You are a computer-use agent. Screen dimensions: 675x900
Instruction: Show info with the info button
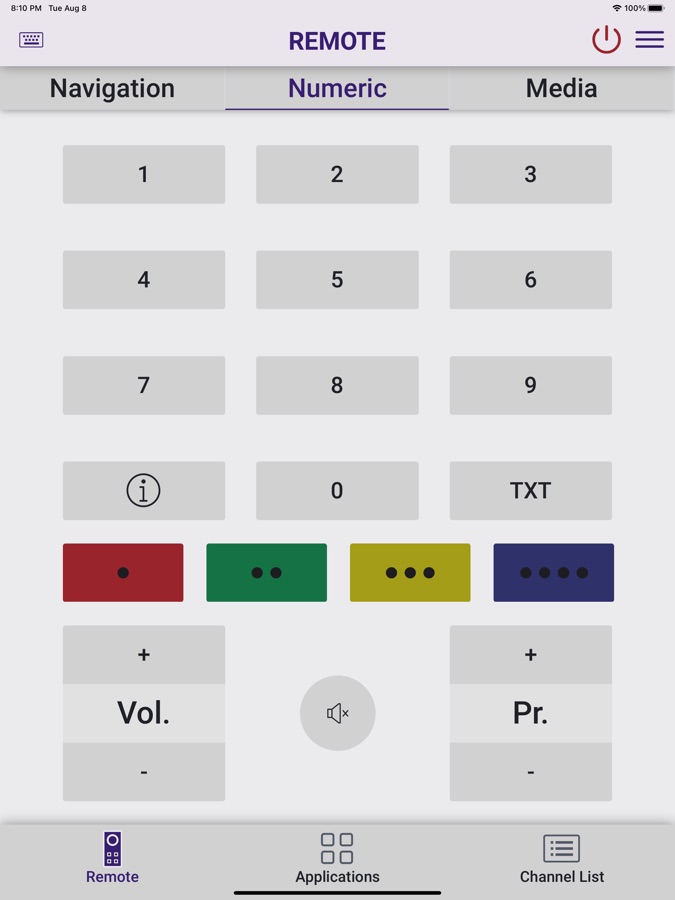143,491
